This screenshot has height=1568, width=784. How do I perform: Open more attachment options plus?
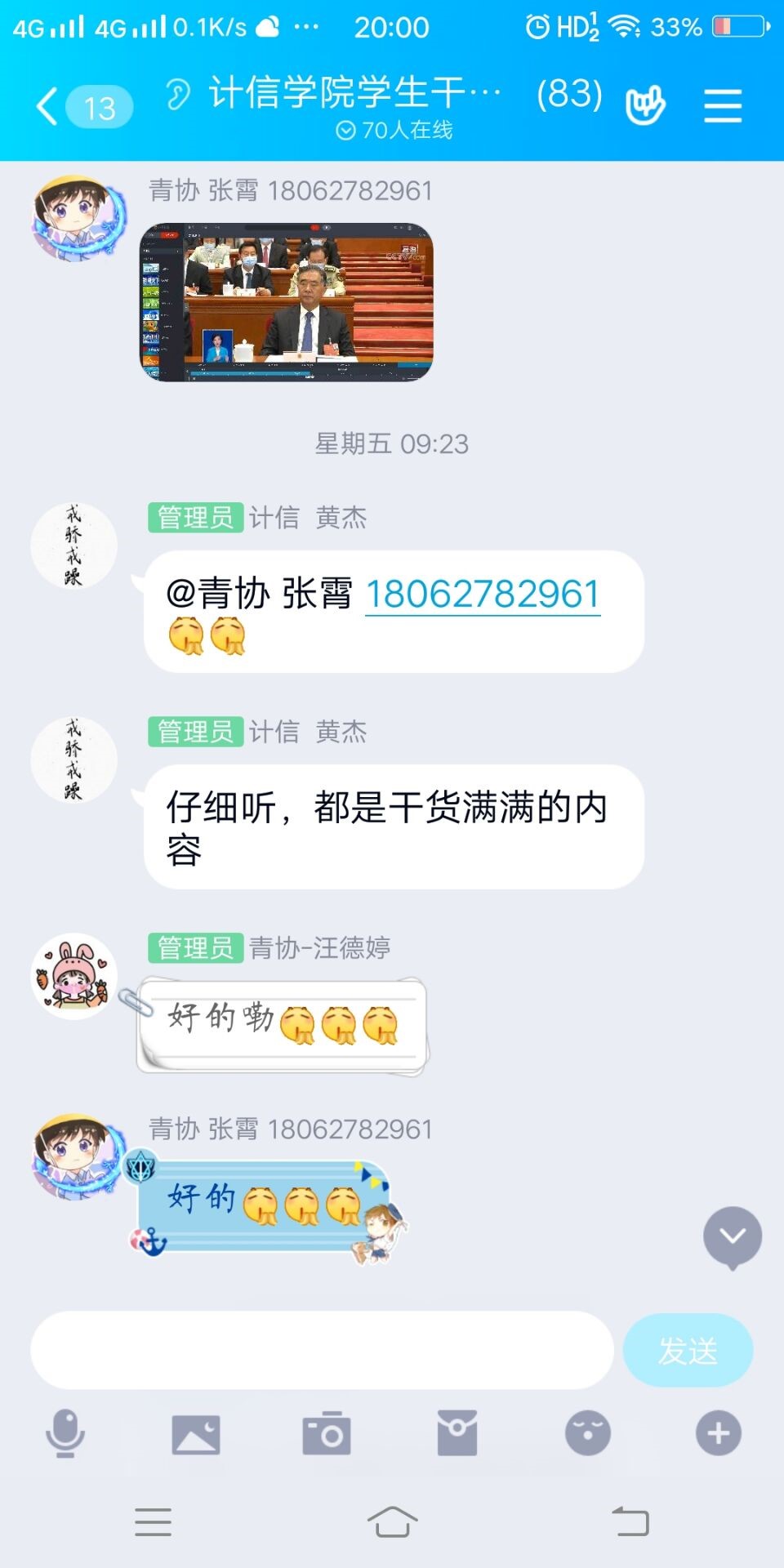[x=719, y=1433]
